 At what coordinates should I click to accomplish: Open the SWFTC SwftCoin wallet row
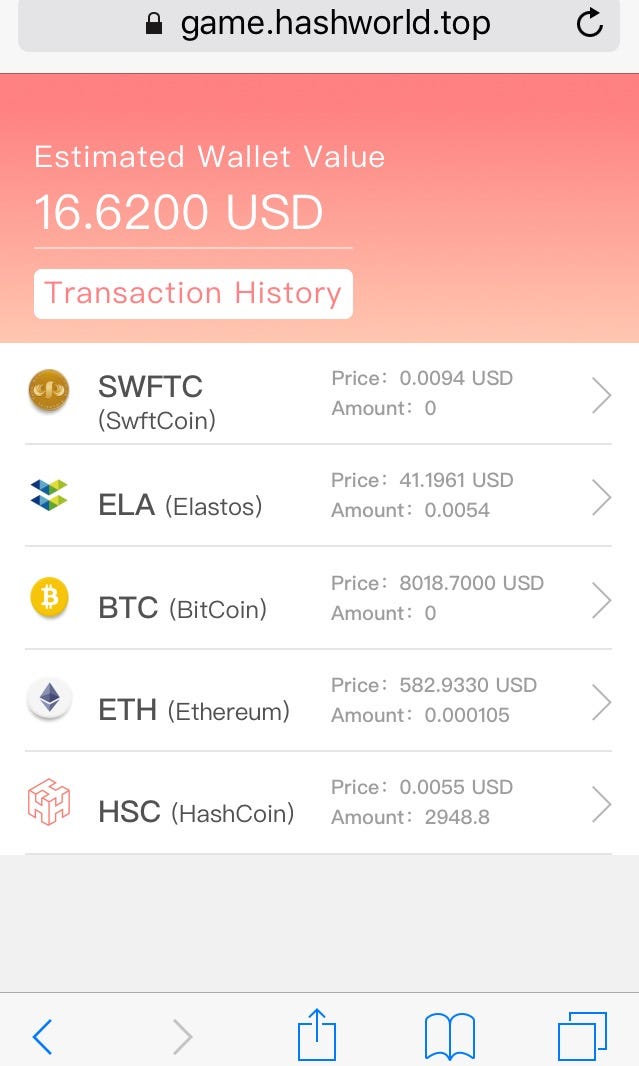click(318, 395)
